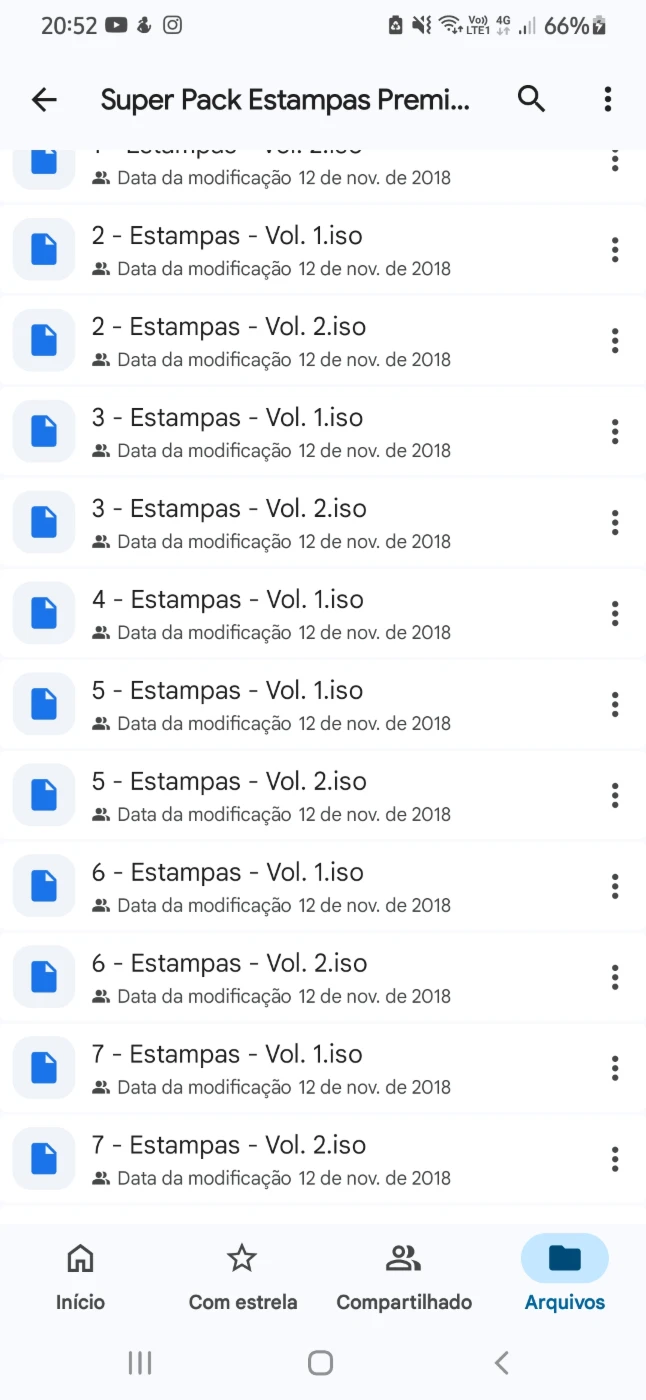Go back using the top arrow

click(x=44, y=99)
